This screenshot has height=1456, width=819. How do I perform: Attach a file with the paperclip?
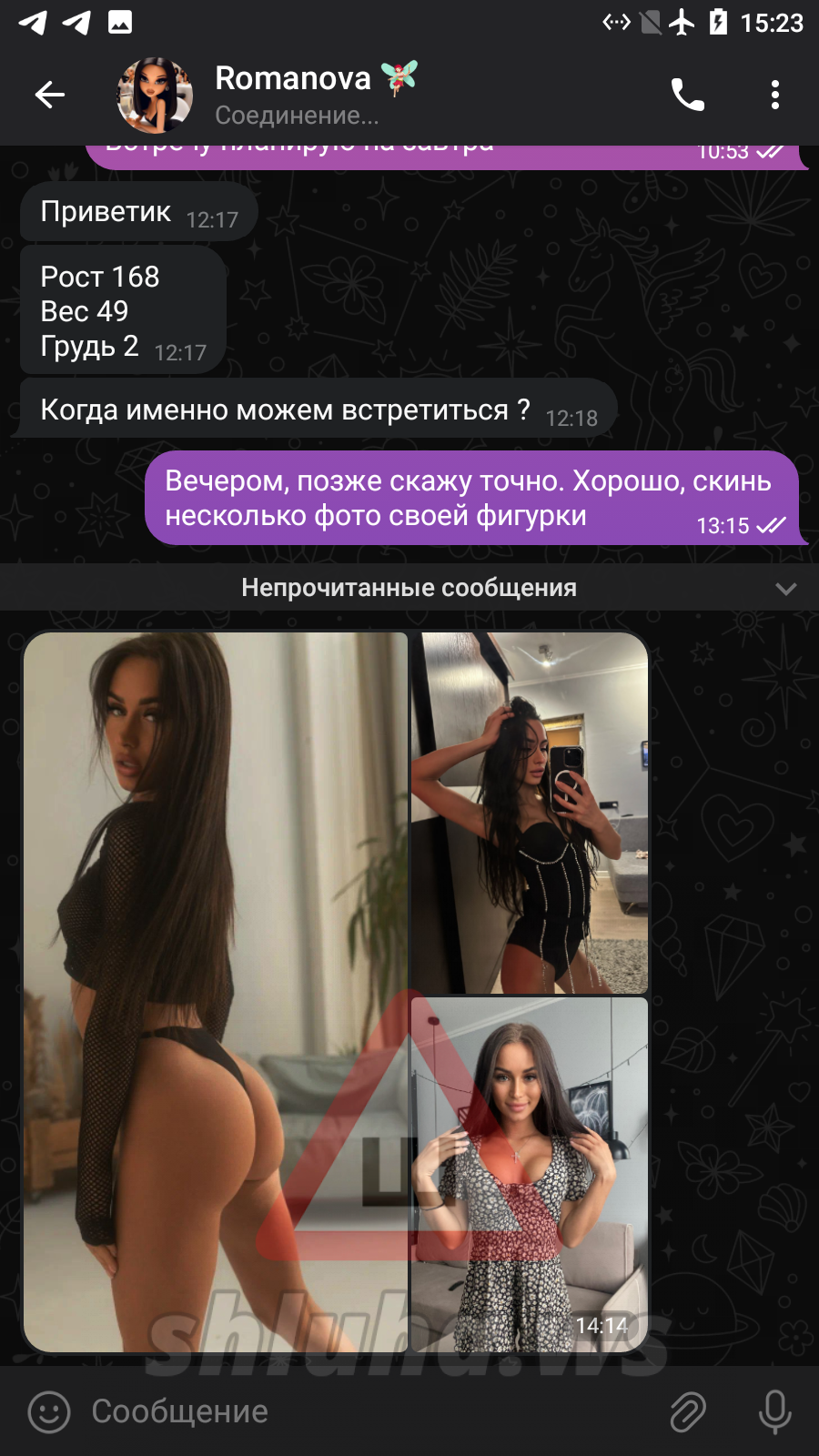[x=688, y=1412]
